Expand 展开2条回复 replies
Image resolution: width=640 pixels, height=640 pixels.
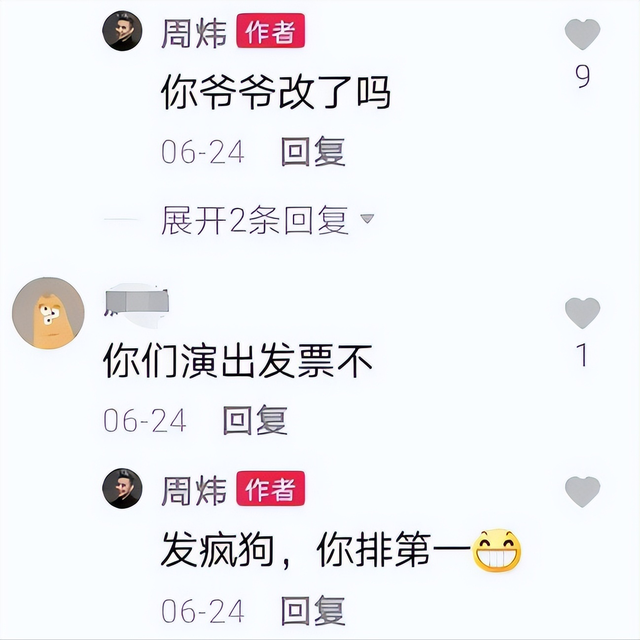click(x=265, y=219)
